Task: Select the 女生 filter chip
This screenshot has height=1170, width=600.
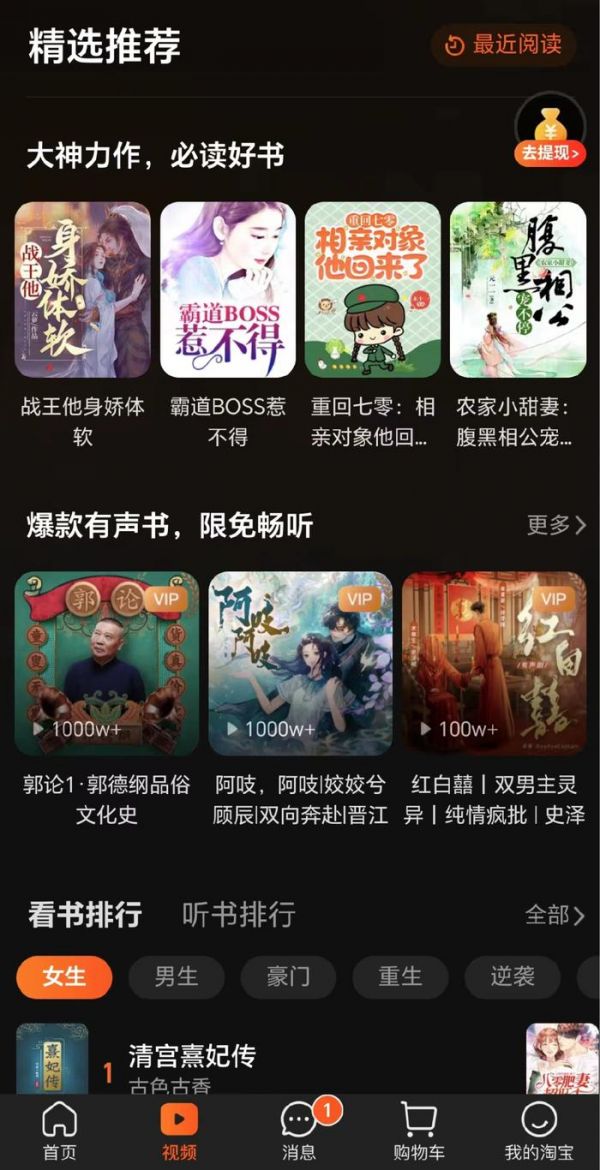Action: [x=64, y=977]
